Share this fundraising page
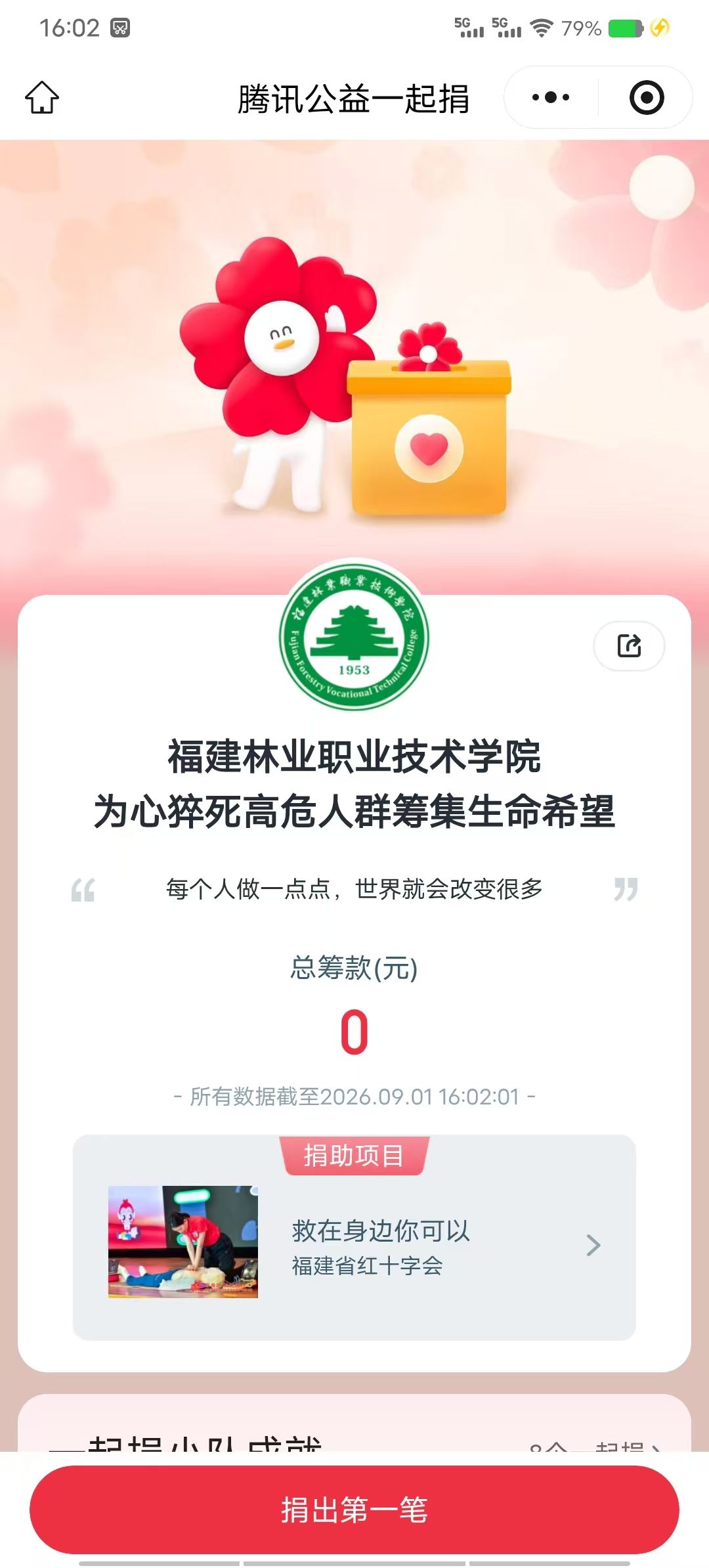 click(x=629, y=645)
